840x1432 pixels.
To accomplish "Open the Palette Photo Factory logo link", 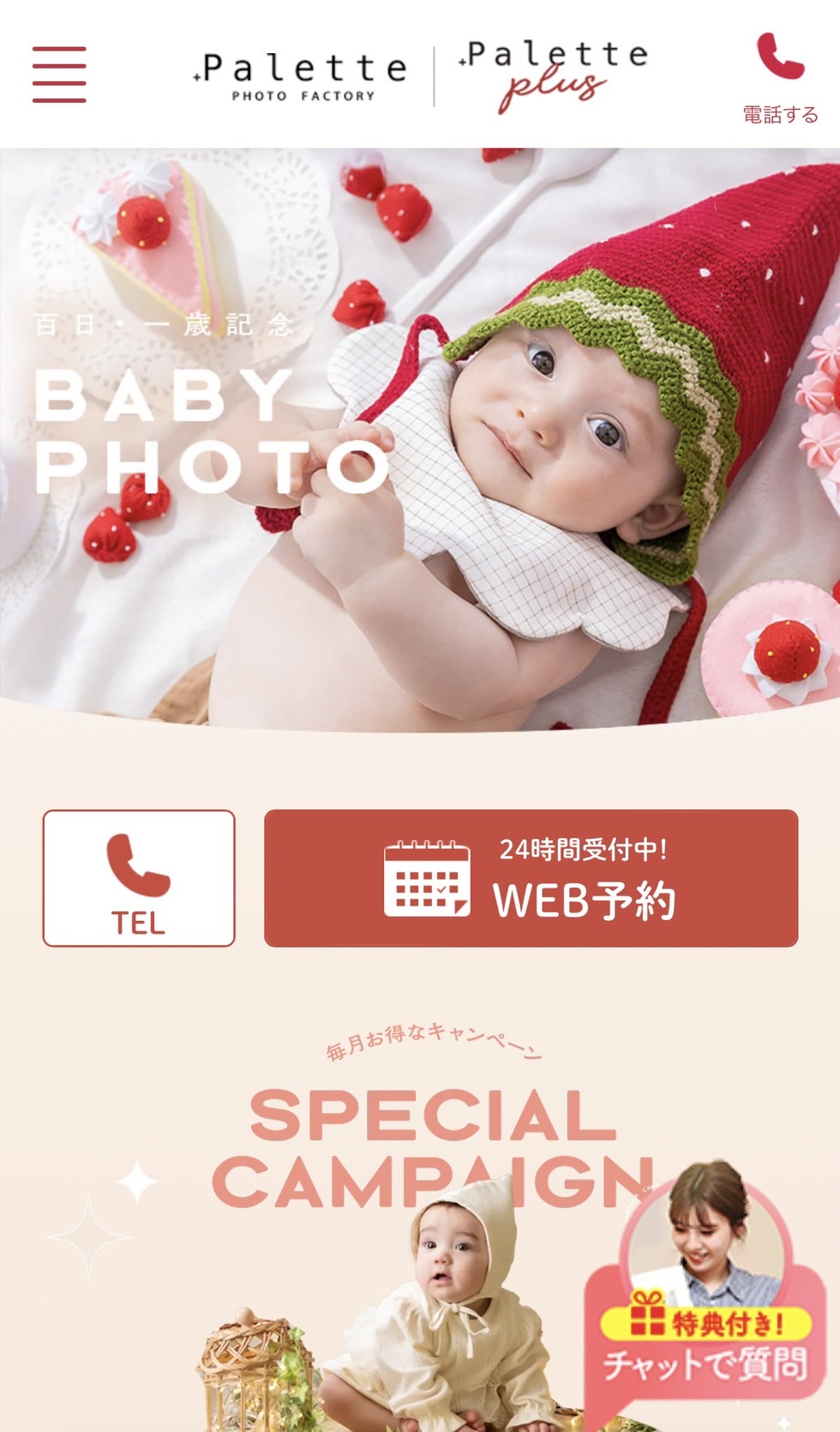I will [302, 77].
